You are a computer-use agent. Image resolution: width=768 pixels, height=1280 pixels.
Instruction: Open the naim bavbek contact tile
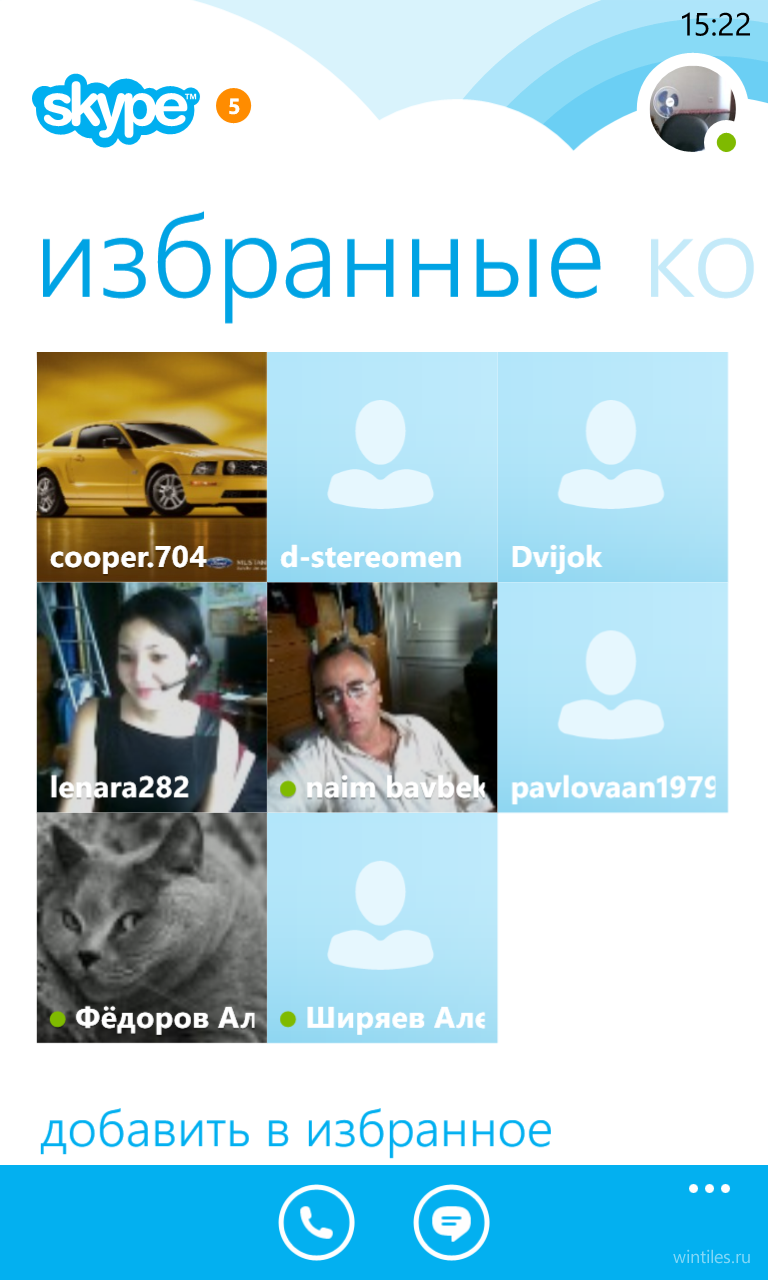tap(382, 697)
